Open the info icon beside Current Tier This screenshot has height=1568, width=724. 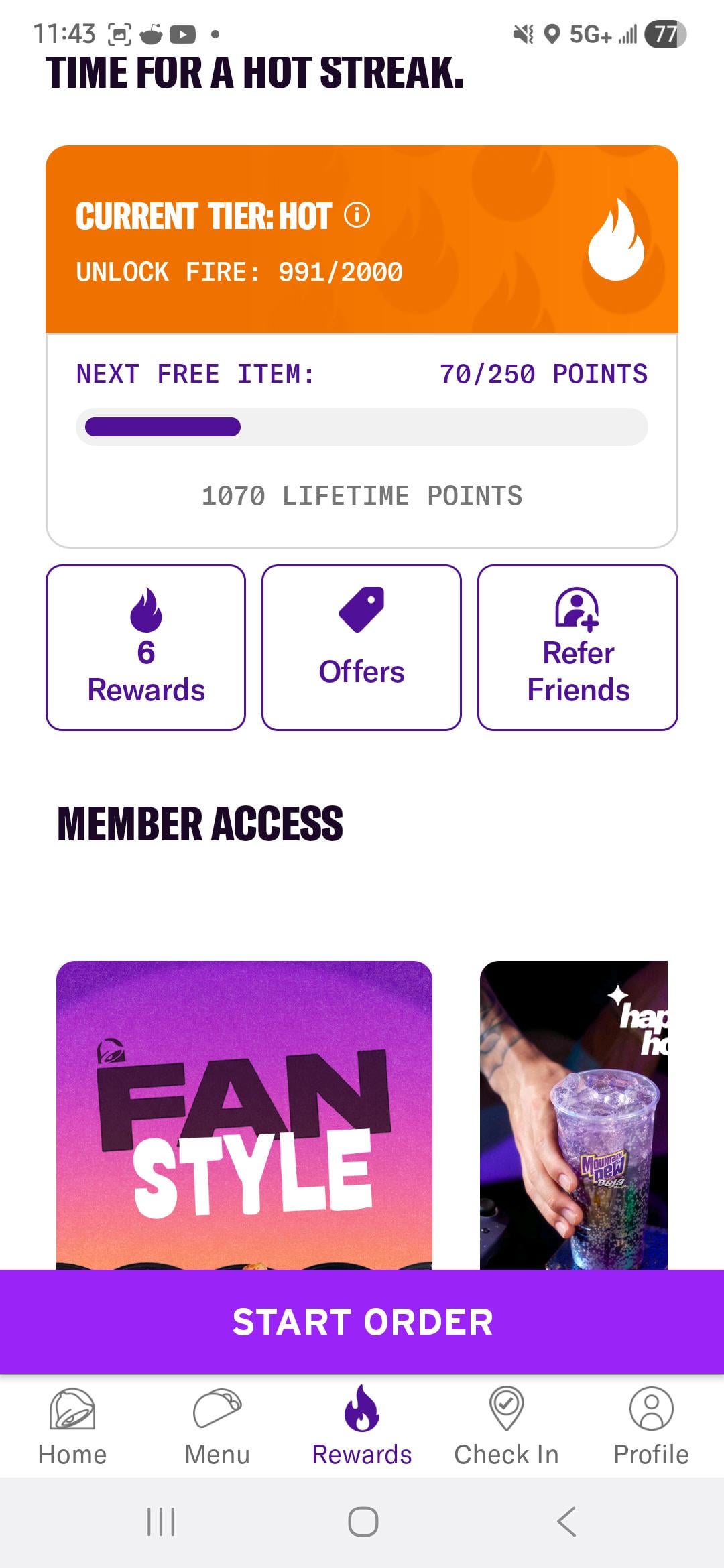pyautogui.click(x=357, y=216)
